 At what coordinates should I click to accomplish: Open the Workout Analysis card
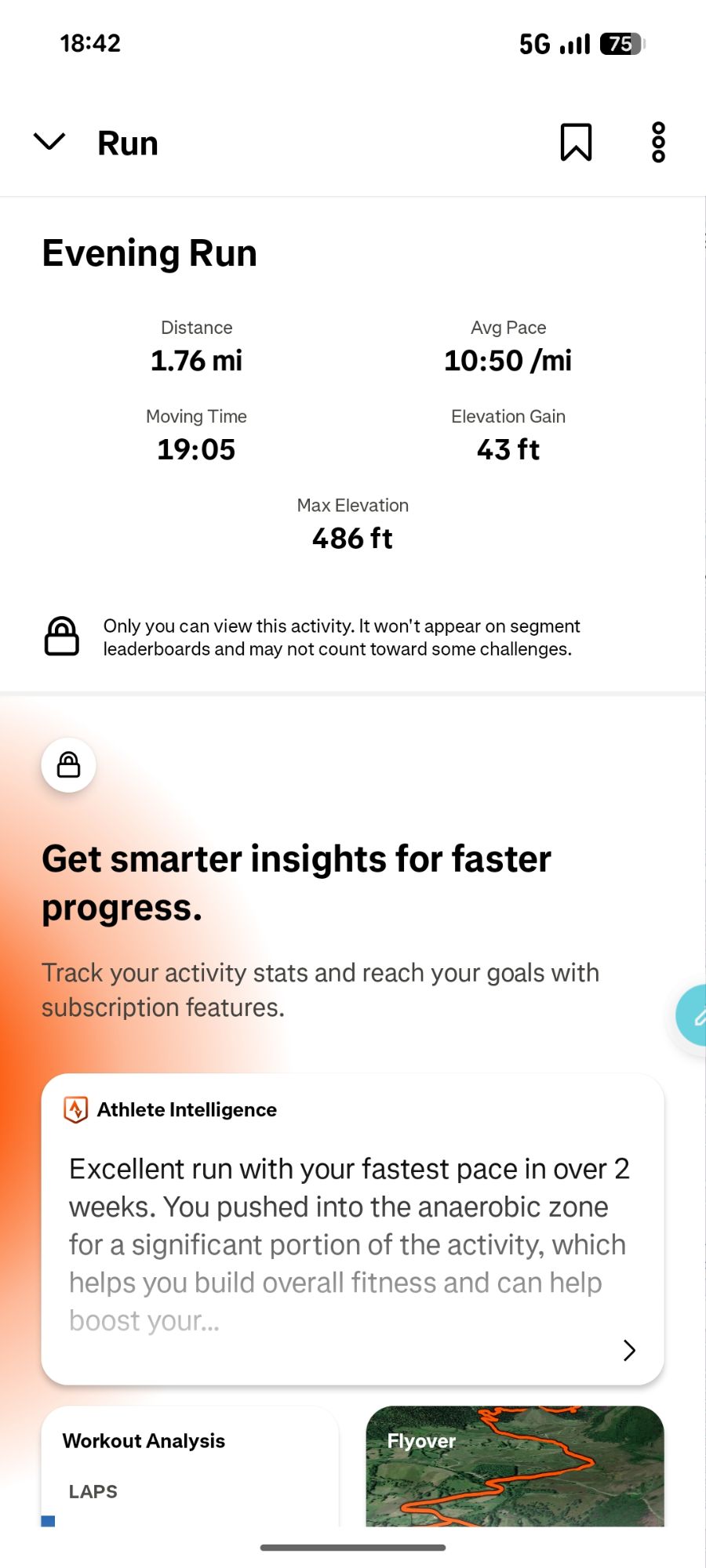click(190, 1466)
